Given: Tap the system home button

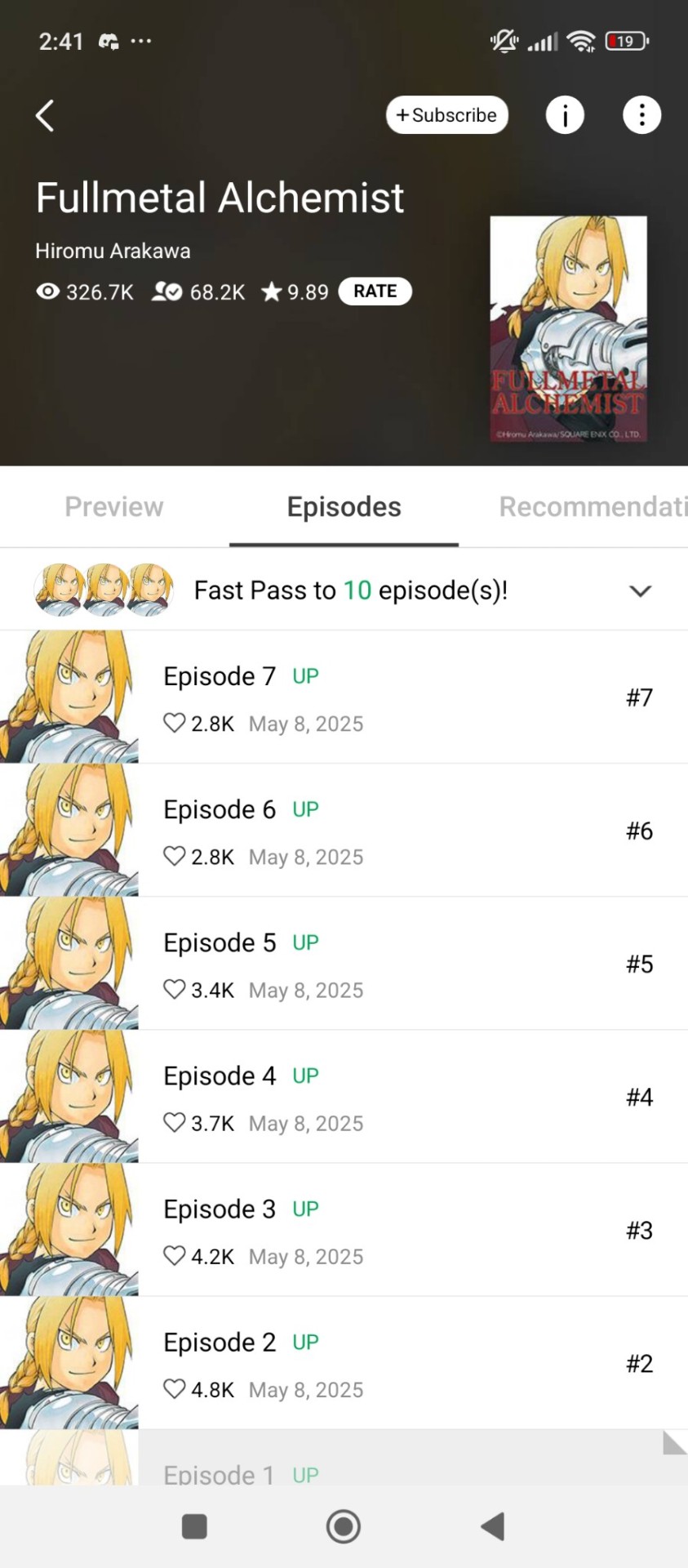Looking at the screenshot, I should coord(344,1526).
